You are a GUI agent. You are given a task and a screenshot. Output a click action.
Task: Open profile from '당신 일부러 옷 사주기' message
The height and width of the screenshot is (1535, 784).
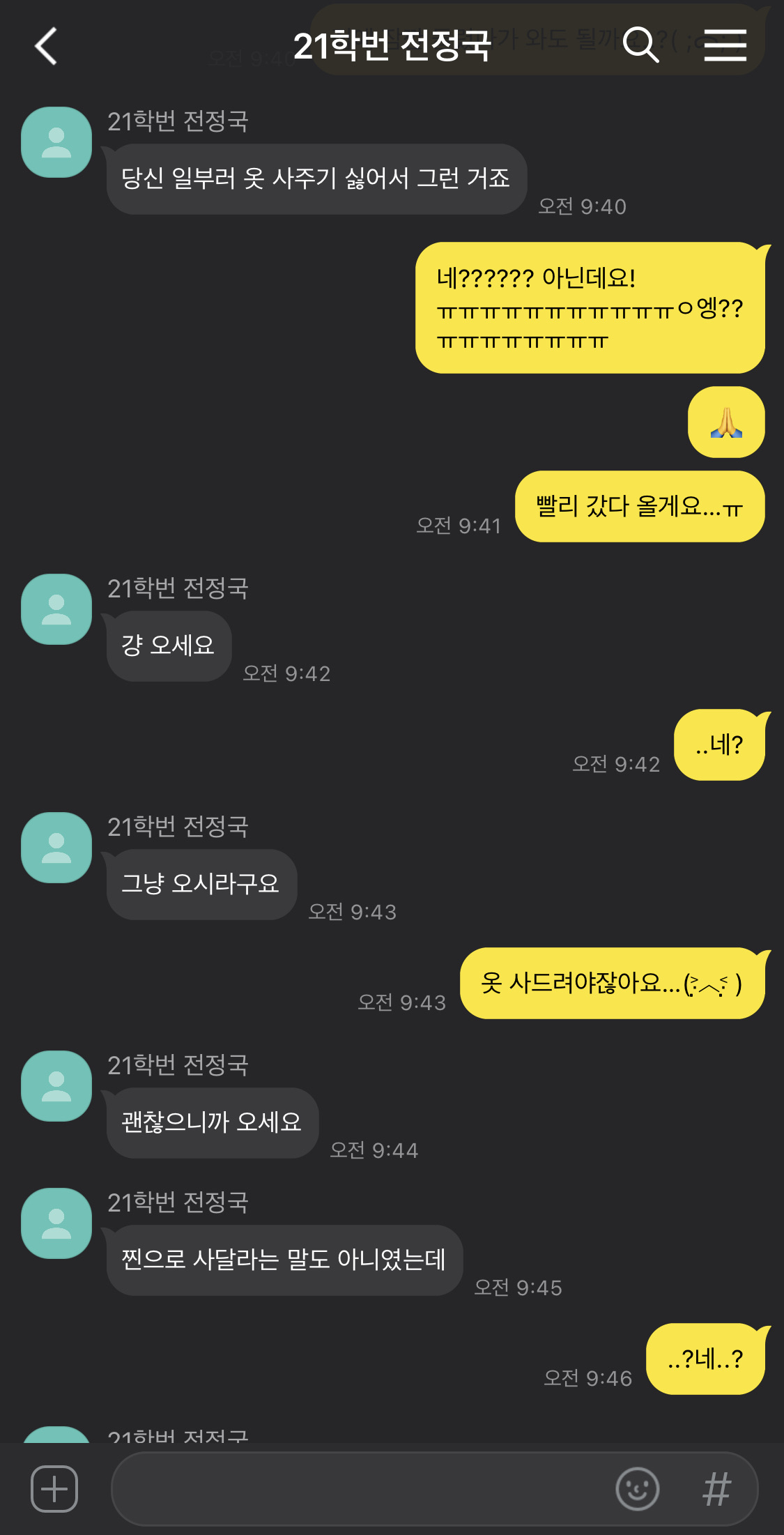click(x=56, y=142)
